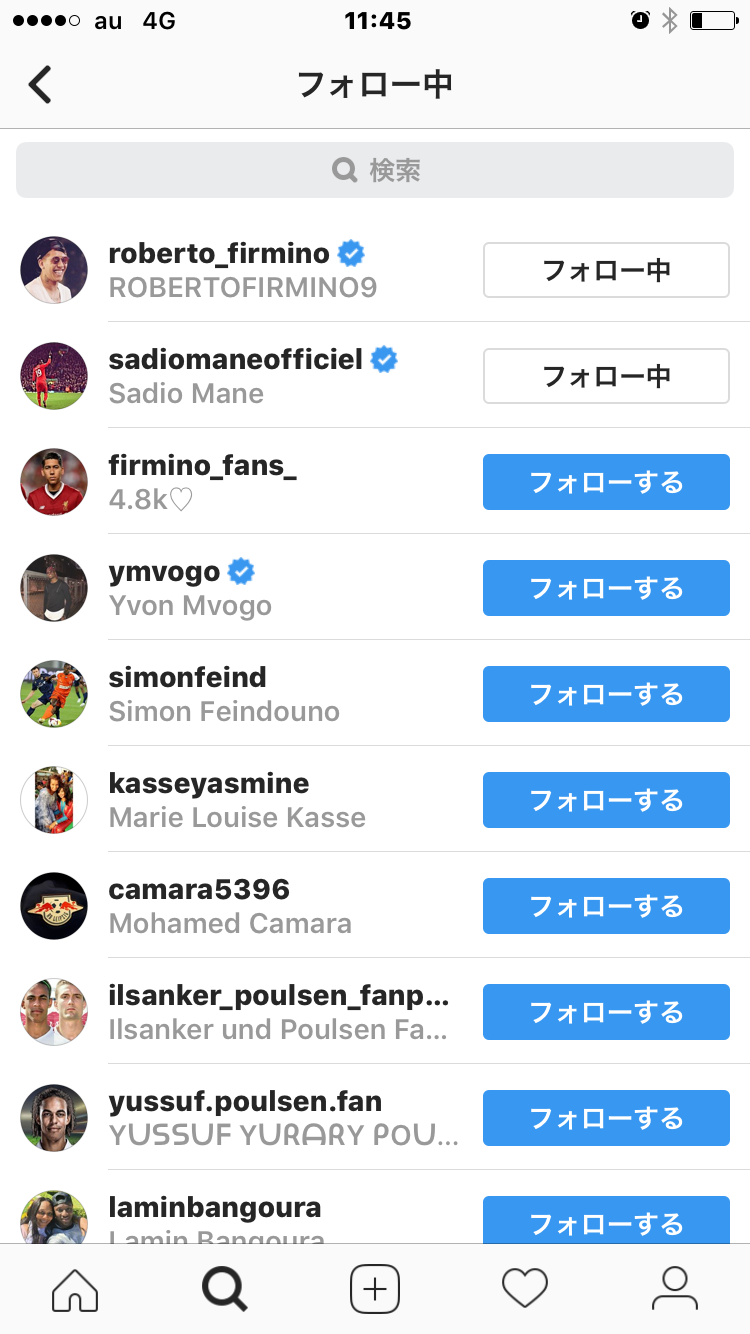Viewport: 750px width, 1334px height.
Task: Go back using the top-left arrow
Action: [40, 85]
